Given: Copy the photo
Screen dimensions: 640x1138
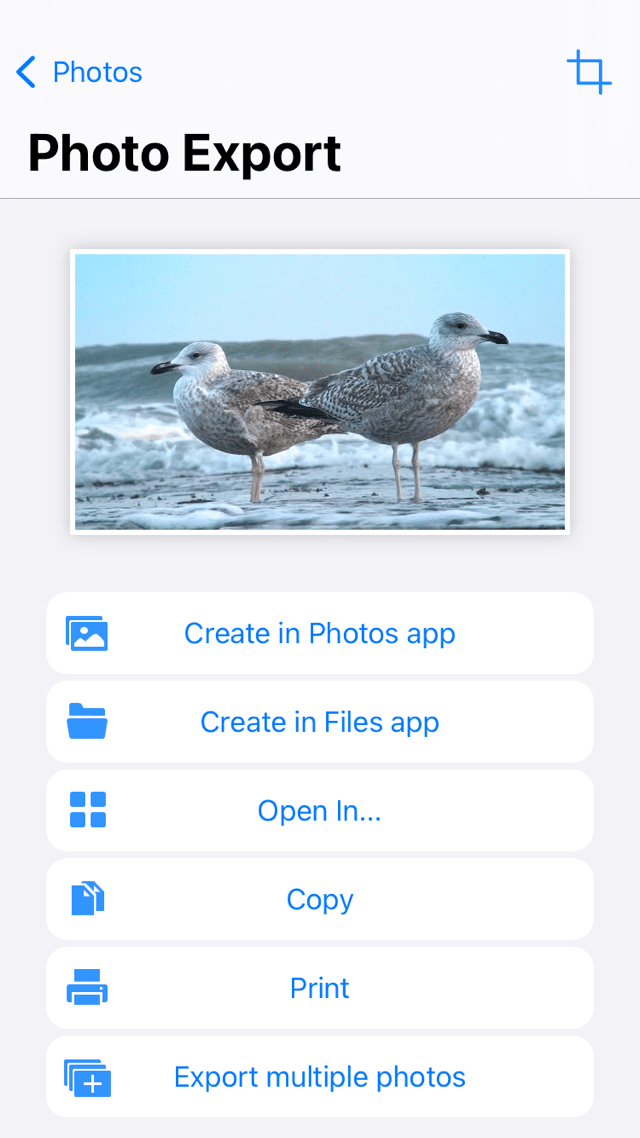Looking at the screenshot, I should [x=320, y=899].
